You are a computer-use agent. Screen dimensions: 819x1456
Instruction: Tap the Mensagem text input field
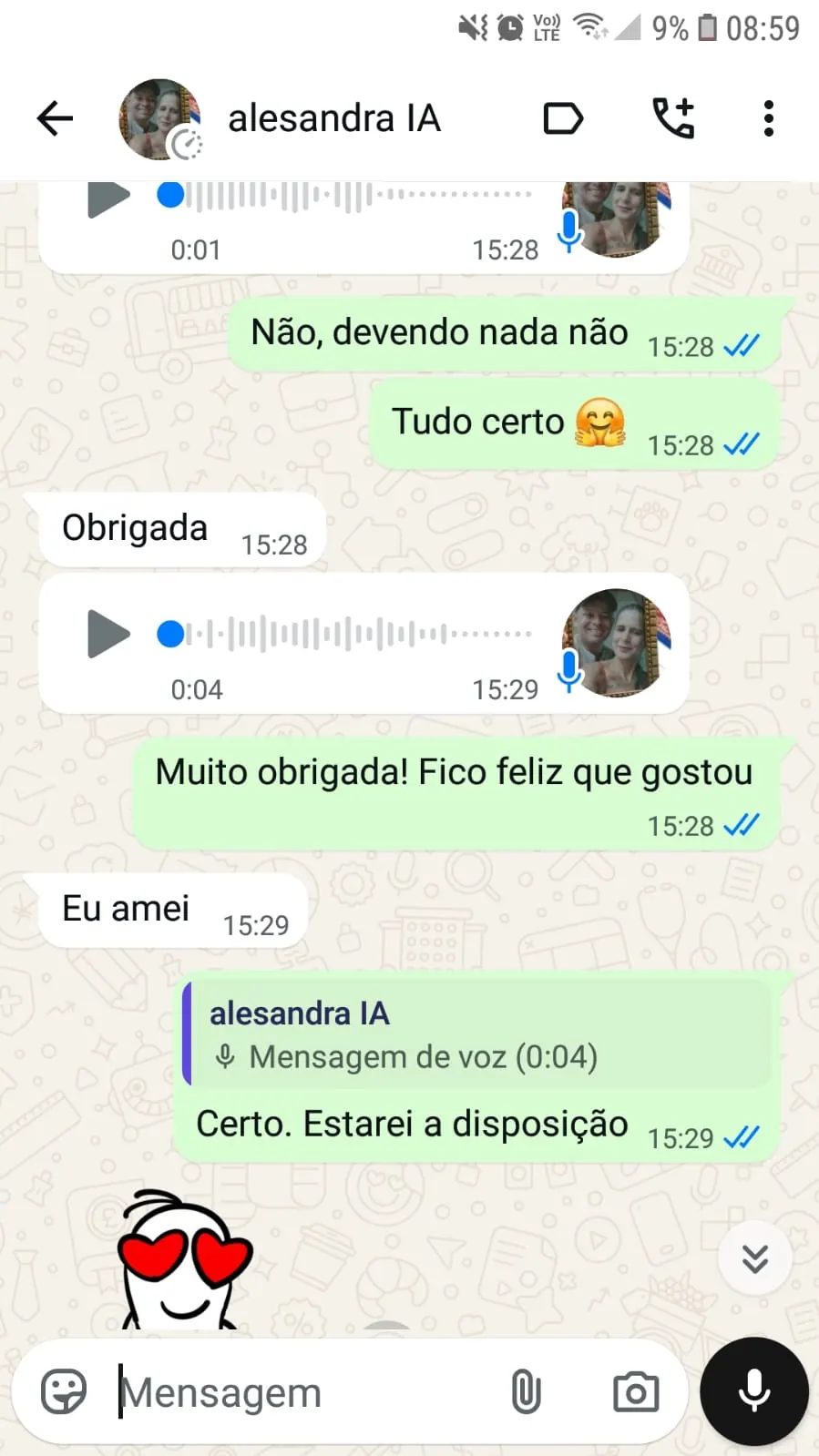(273, 1391)
